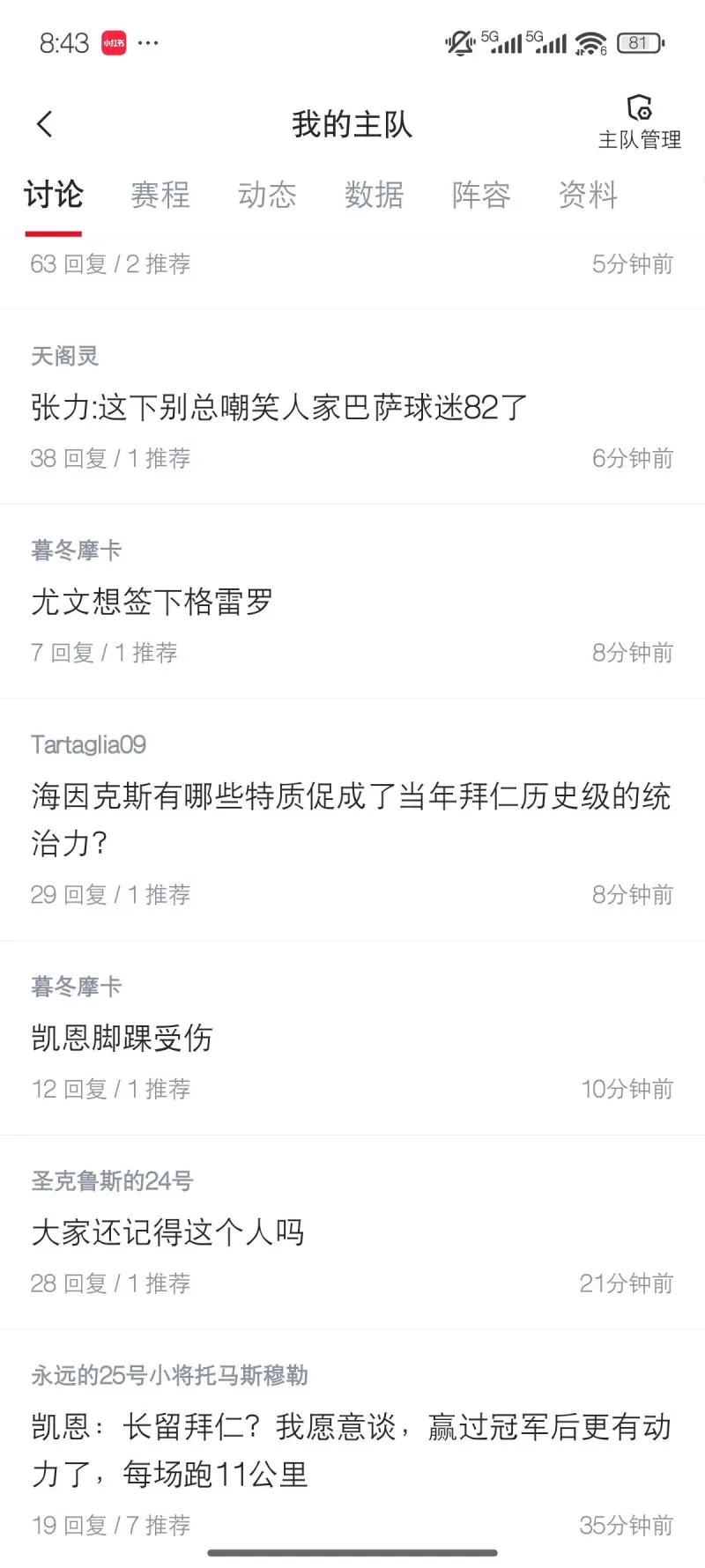The width and height of the screenshot is (705, 1568).
Task: Open the thread 凯恩脚踝受伤
Action: (122, 1038)
